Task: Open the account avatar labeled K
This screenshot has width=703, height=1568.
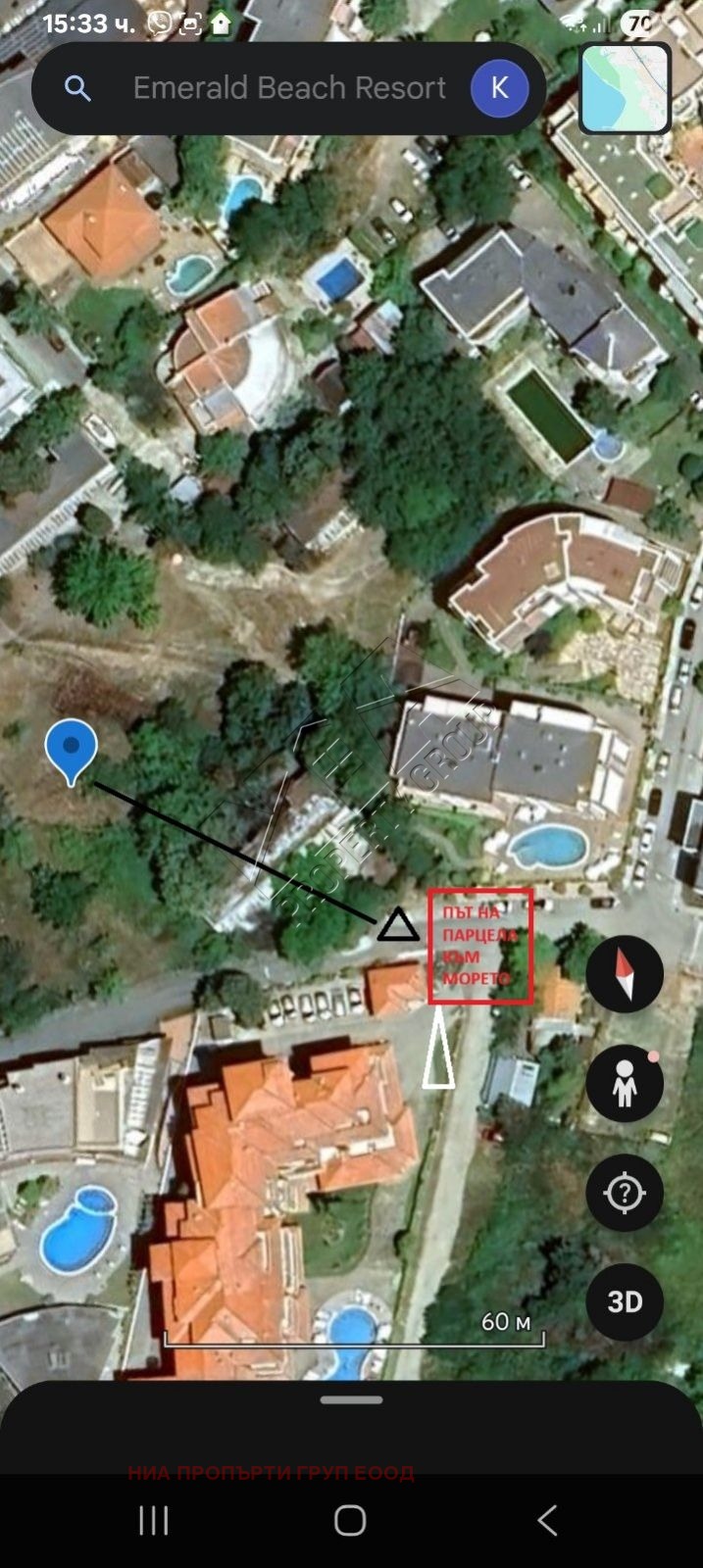Action: [499, 88]
